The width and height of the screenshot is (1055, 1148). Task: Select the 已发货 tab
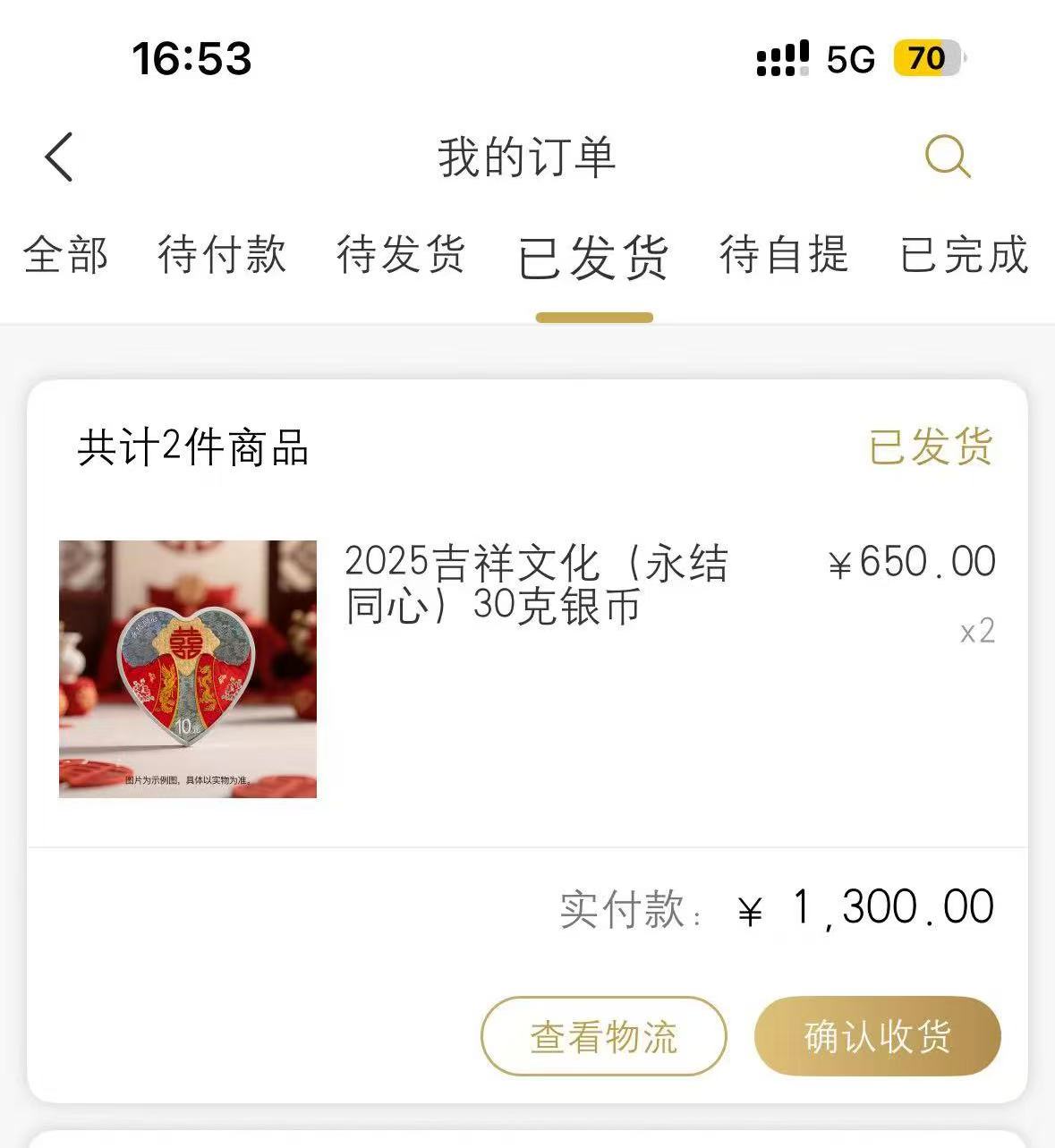(593, 259)
